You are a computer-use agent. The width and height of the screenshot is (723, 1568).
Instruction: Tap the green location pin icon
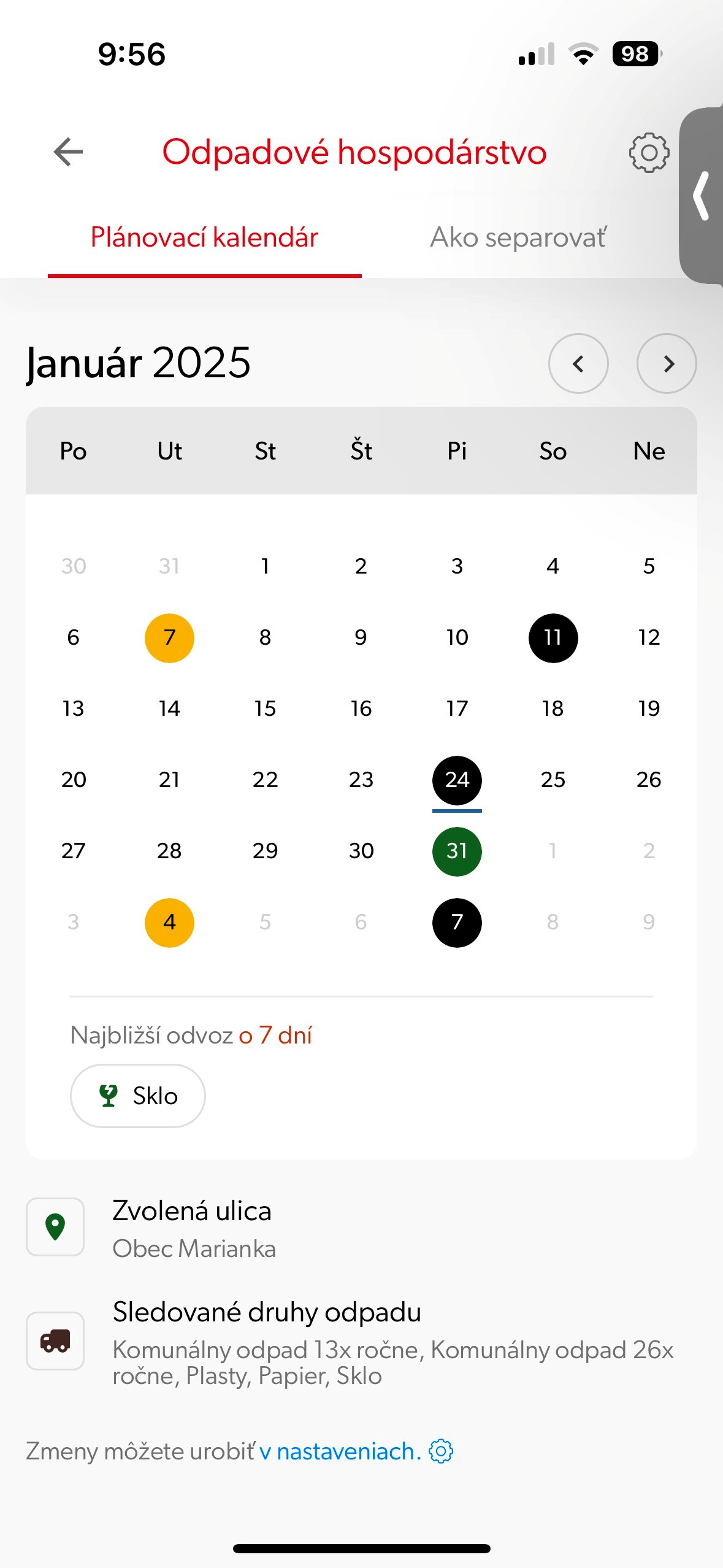tap(55, 1227)
